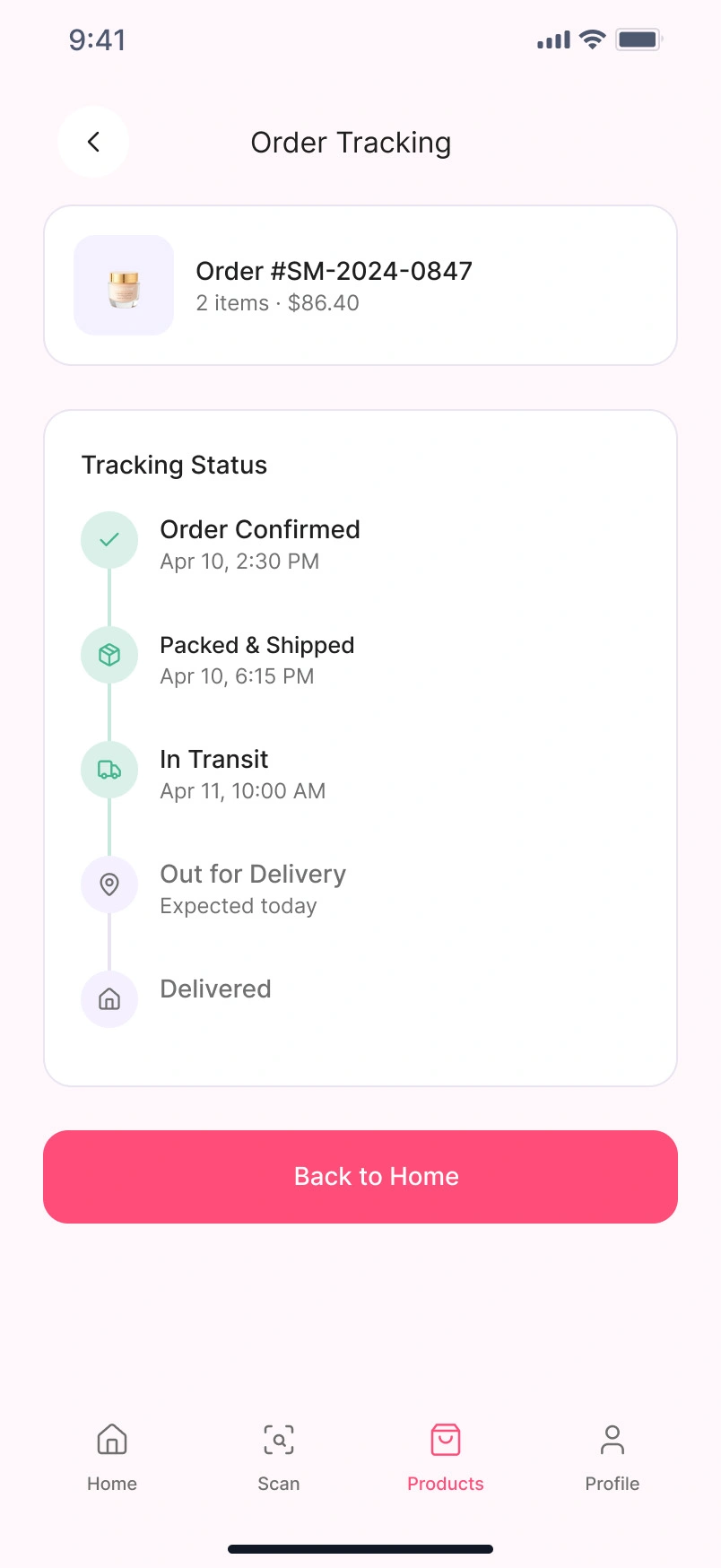Image resolution: width=721 pixels, height=1568 pixels.
Task: Switch to the Home tab
Action: click(x=112, y=1458)
